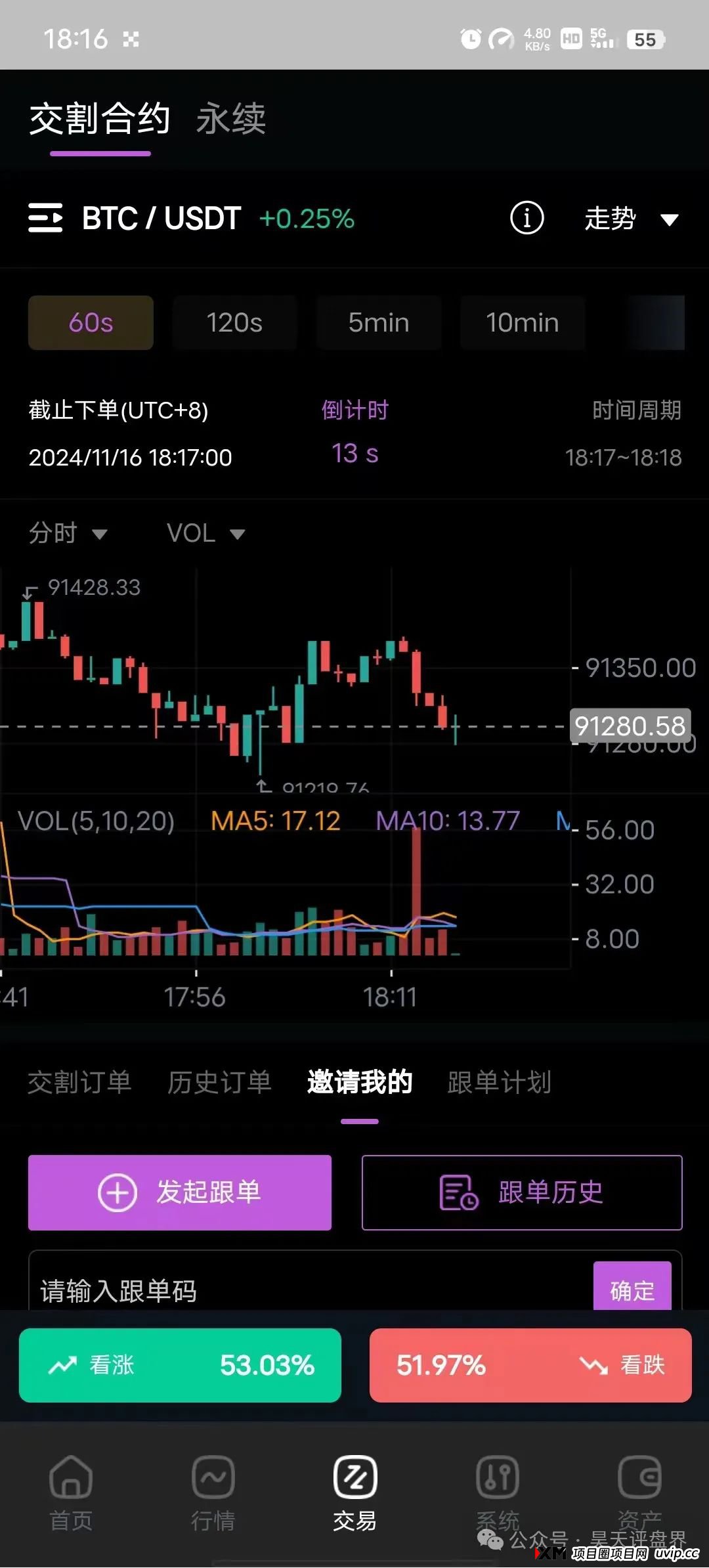Image resolution: width=709 pixels, height=1568 pixels.
Task: Select the 60s countdown interval
Action: [90, 322]
